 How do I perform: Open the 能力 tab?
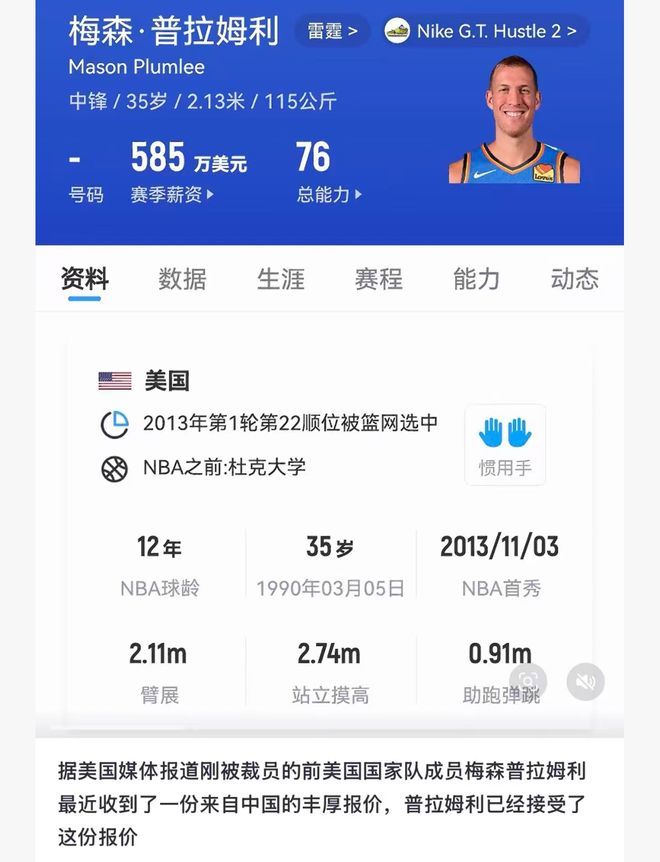(x=476, y=279)
